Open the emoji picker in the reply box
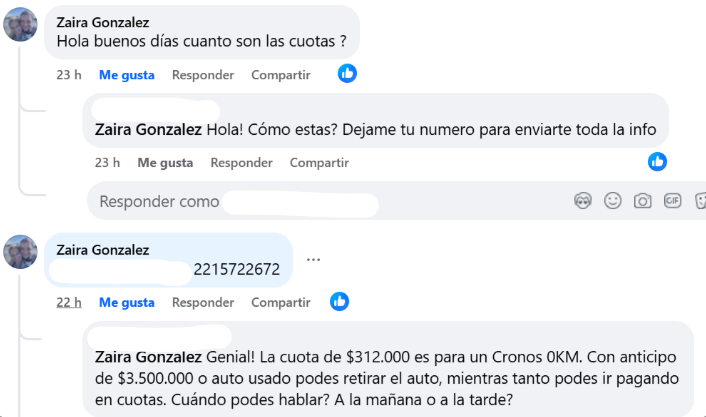706x417 pixels. [613, 201]
